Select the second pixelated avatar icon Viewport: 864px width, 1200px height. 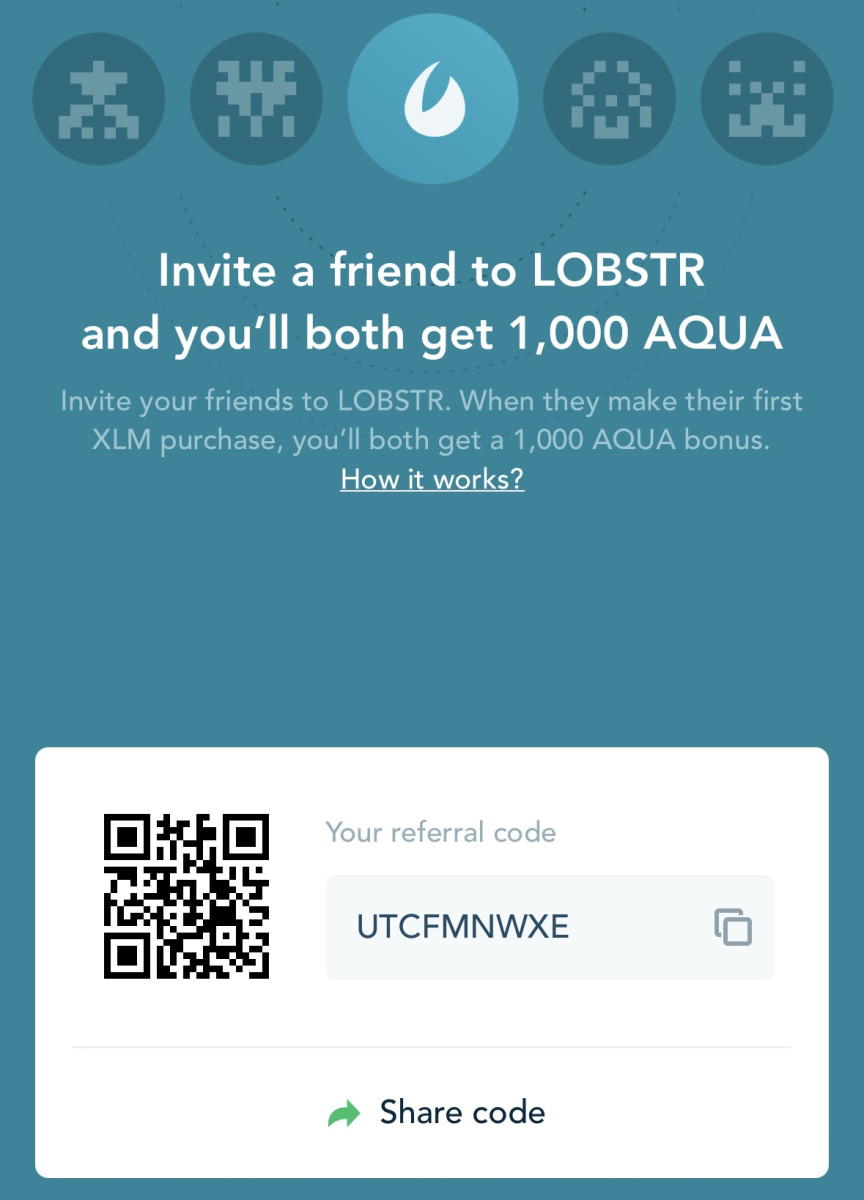pos(256,99)
